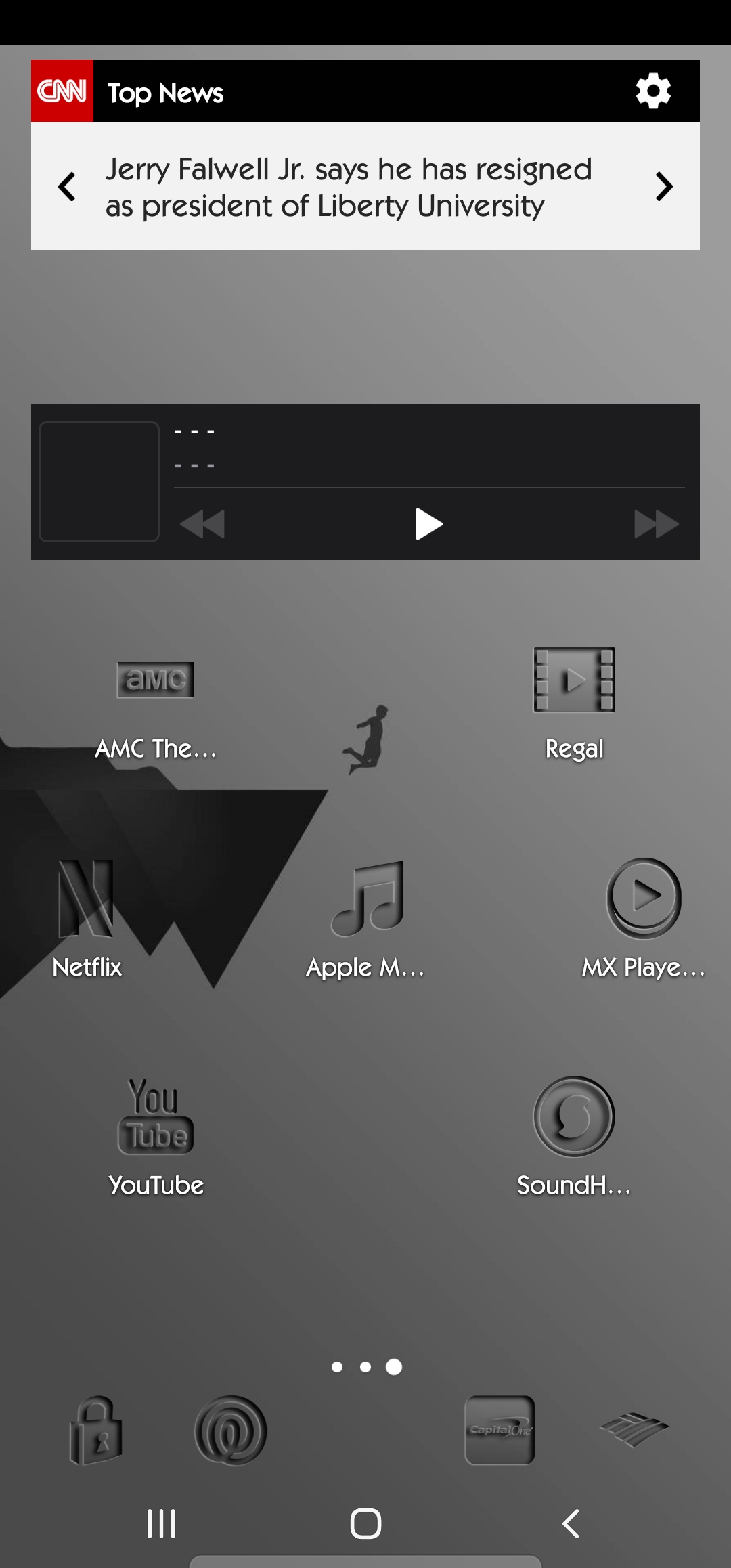Image resolution: width=731 pixels, height=1568 pixels.
Task: Open the Life360 dock icon
Action: pos(231,1430)
